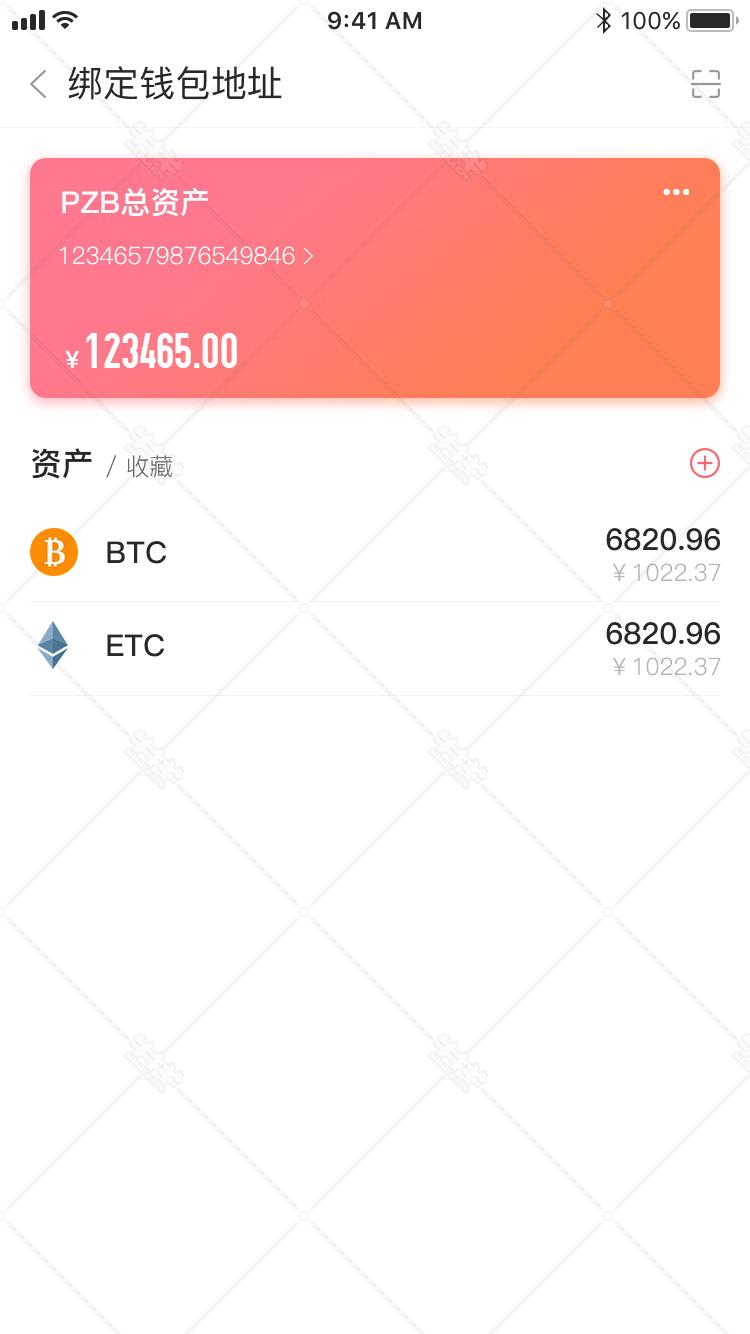Viewport: 750px width, 1334px height.
Task: Open wallet address 12346579876549846
Action: [x=186, y=256]
